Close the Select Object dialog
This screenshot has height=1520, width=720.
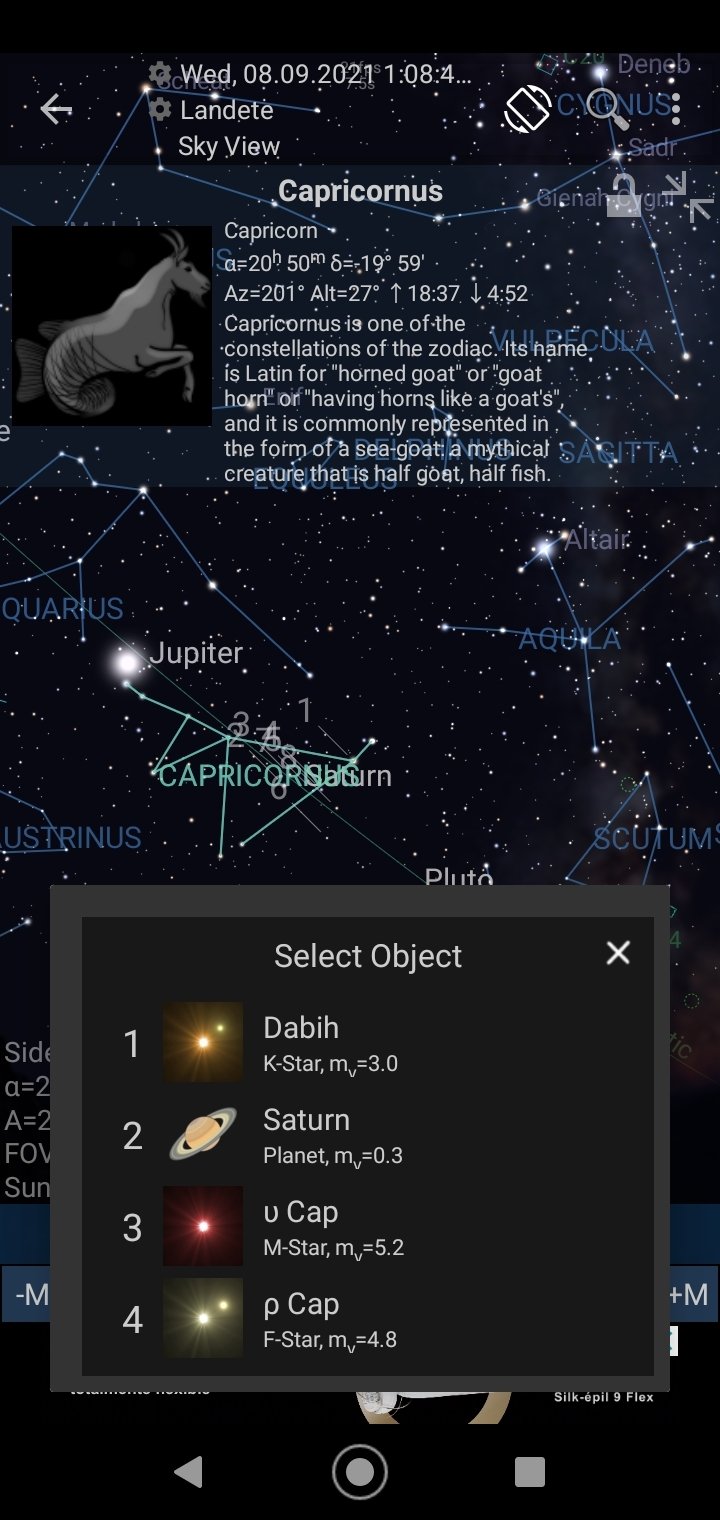coord(618,953)
